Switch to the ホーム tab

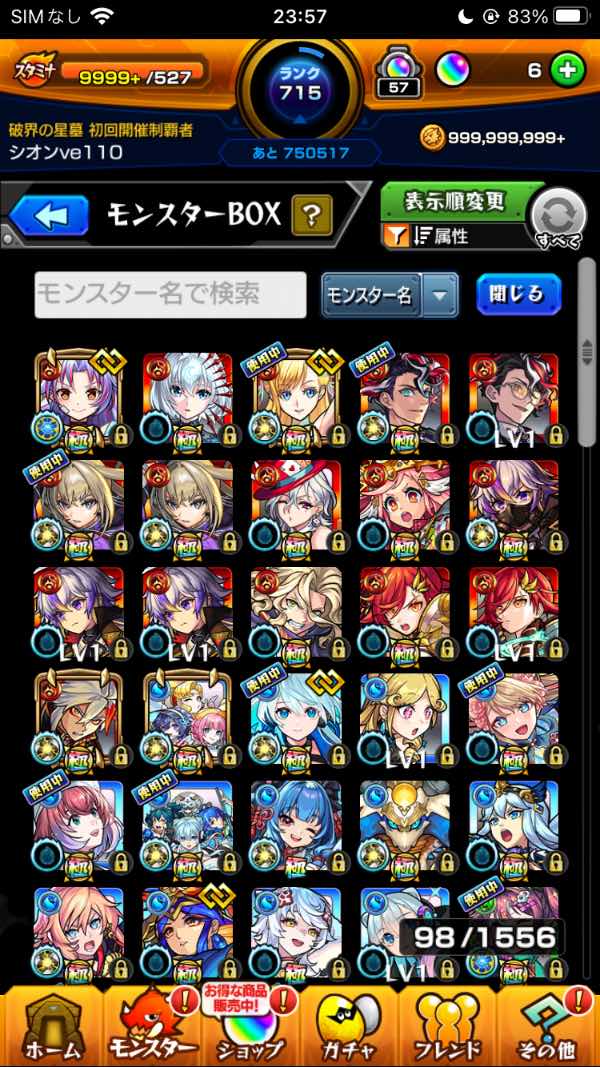[49, 1023]
